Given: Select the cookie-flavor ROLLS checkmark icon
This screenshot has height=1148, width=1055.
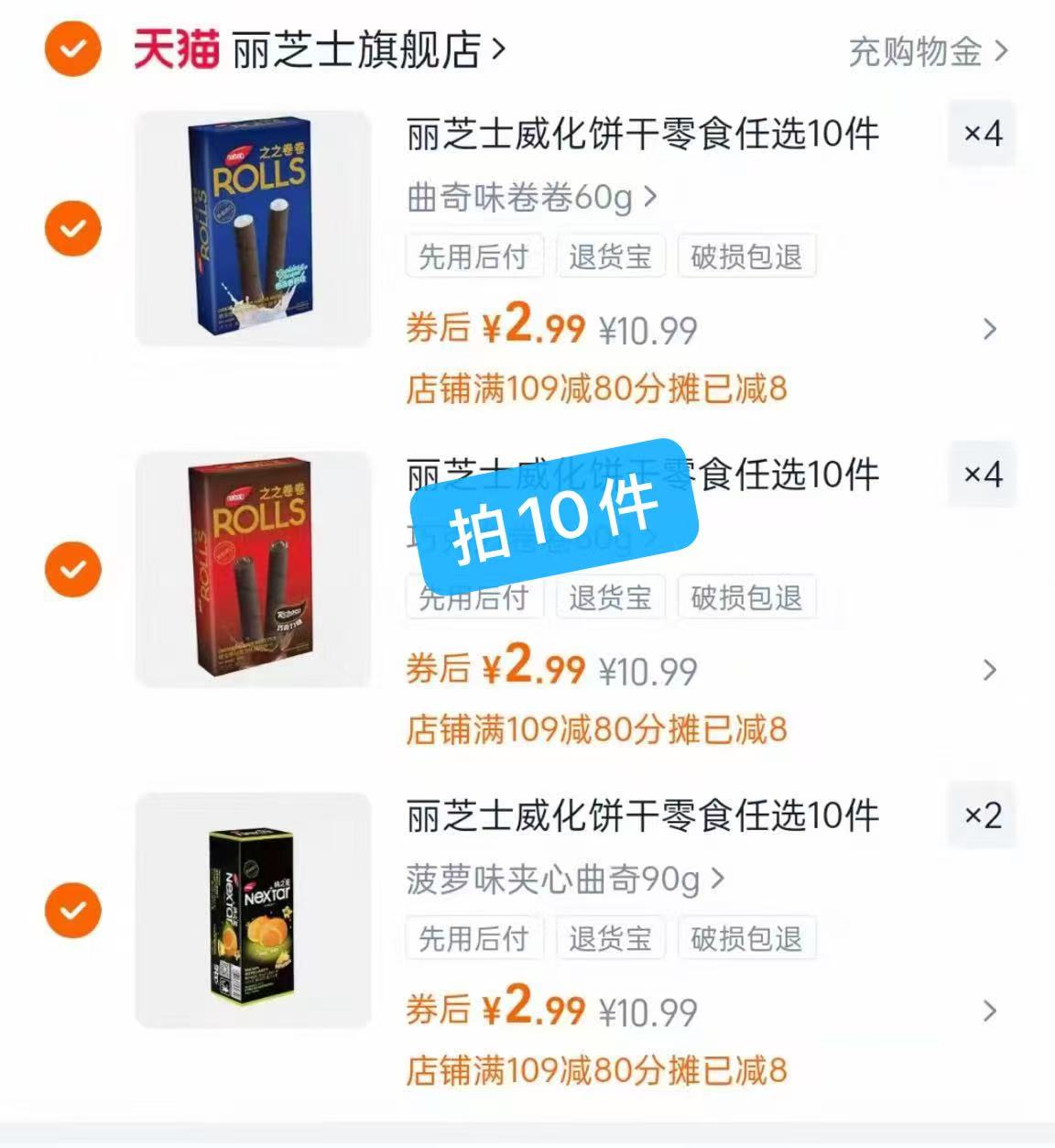Looking at the screenshot, I should [x=71, y=229].
